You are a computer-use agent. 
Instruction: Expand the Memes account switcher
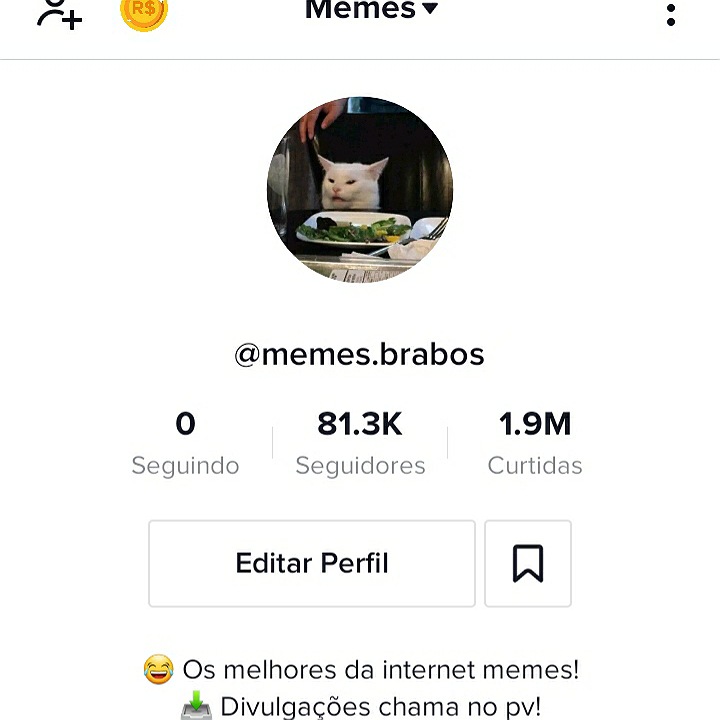[x=371, y=10]
